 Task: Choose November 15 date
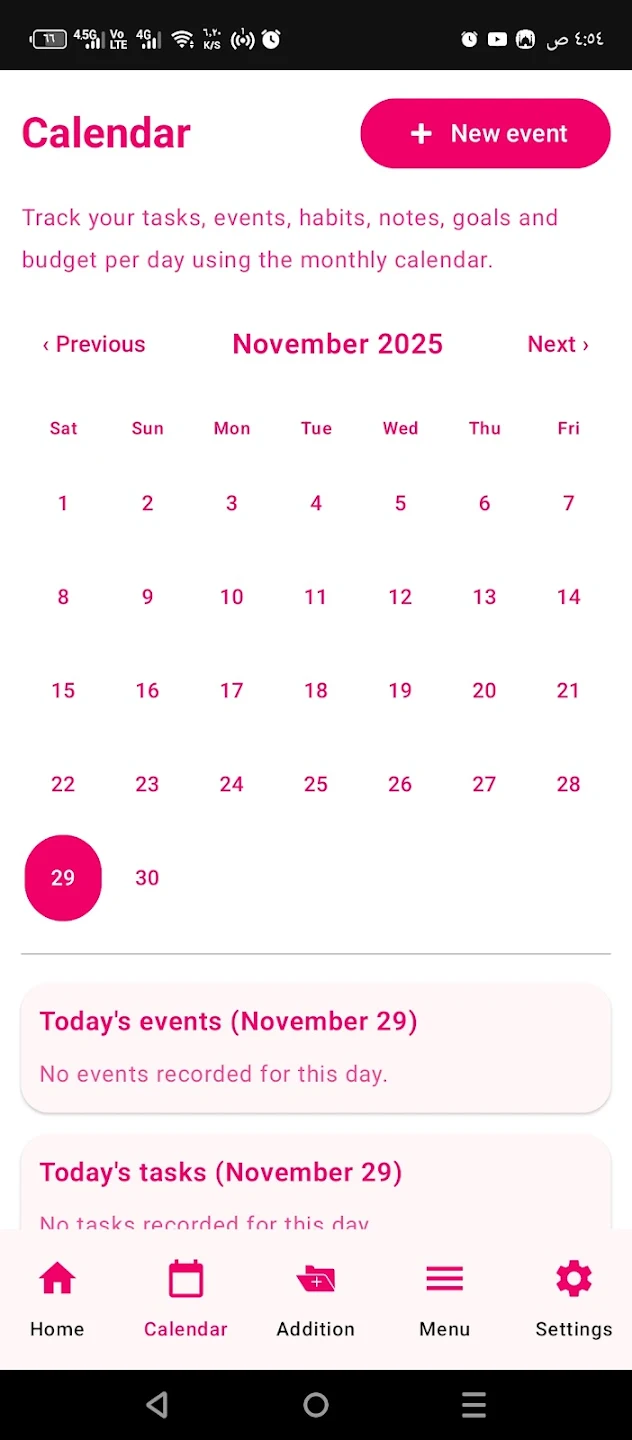pos(63,690)
